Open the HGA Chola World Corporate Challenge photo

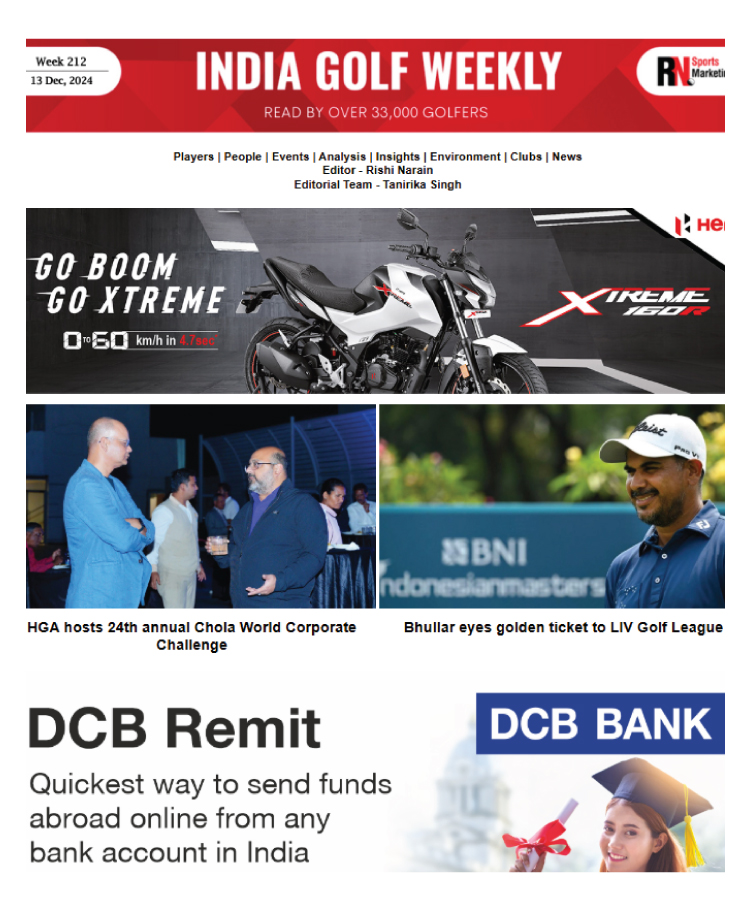click(x=201, y=506)
